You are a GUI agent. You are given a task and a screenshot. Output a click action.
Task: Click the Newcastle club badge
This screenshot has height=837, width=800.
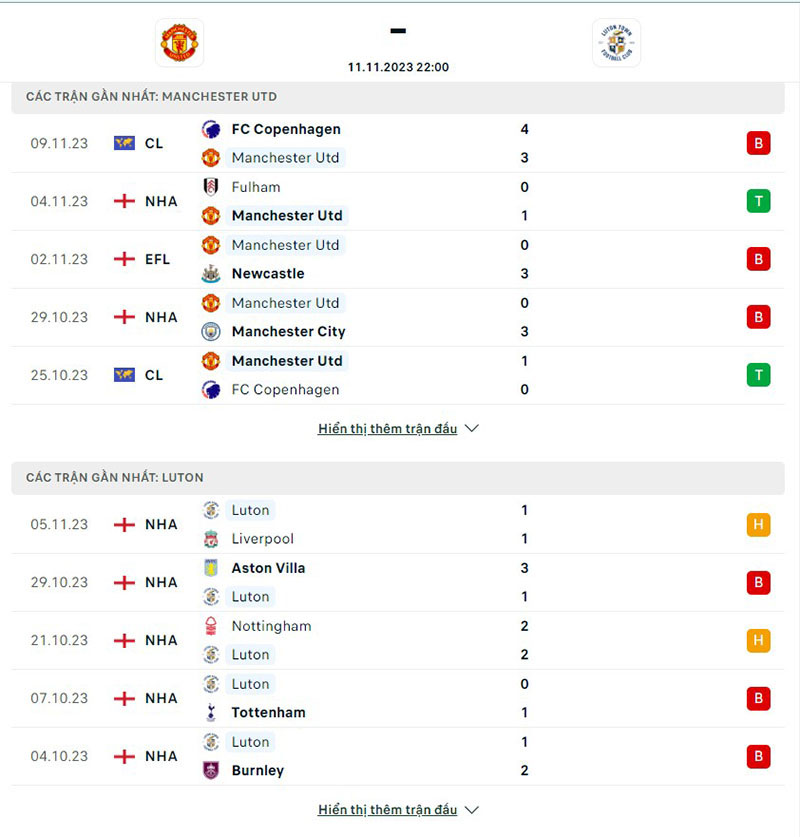click(210, 273)
